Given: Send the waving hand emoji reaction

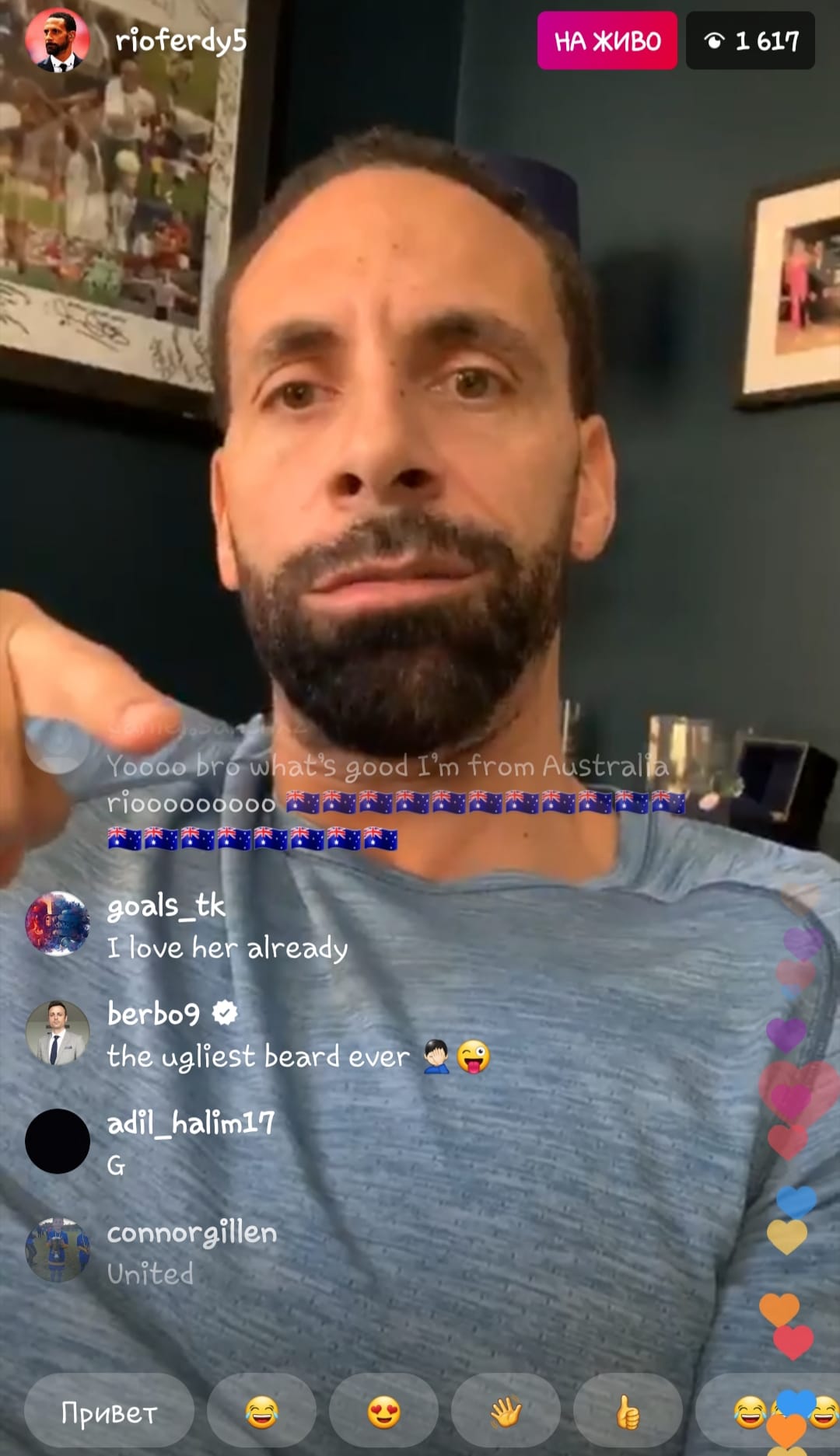Looking at the screenshot, I should tap(506, 1412).
